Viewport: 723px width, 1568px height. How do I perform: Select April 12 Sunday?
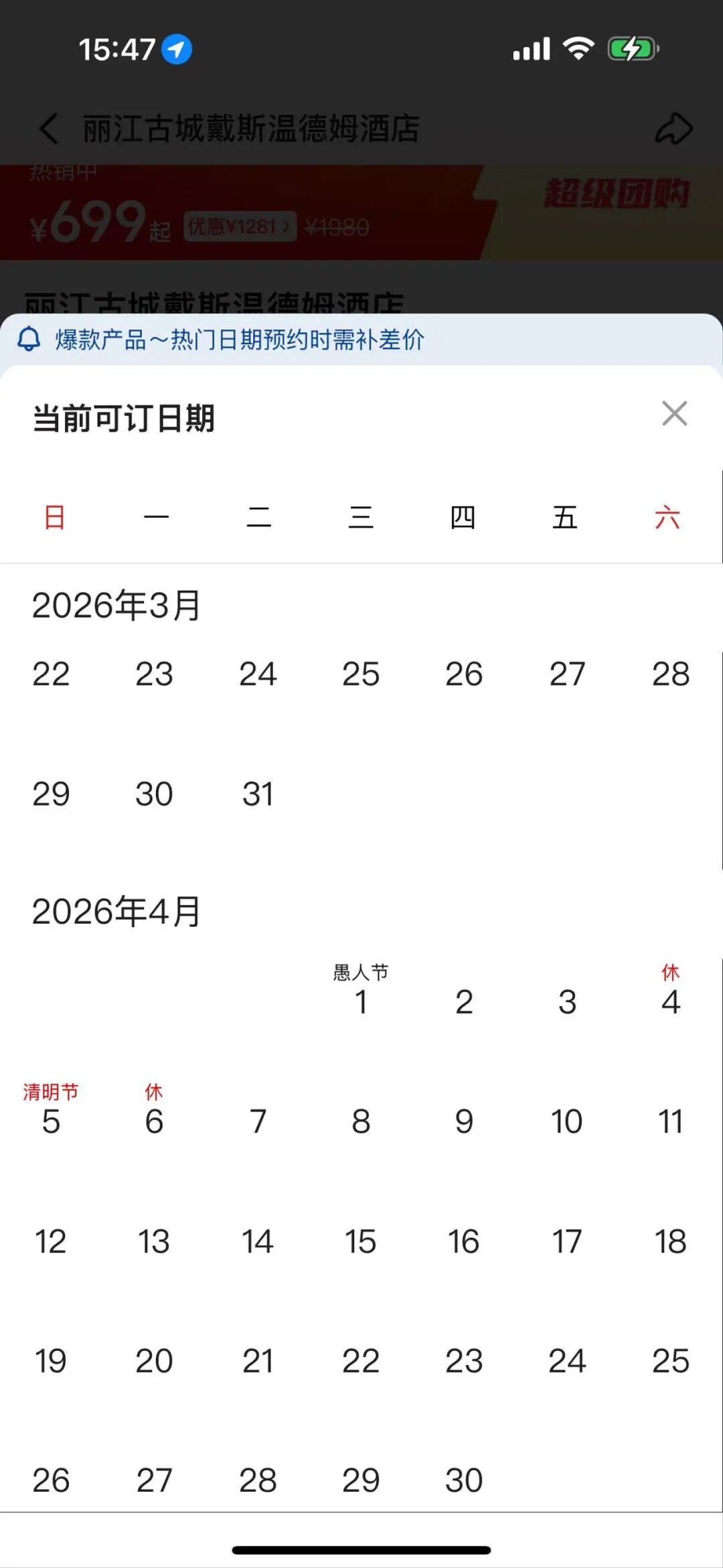(51, 1241)
